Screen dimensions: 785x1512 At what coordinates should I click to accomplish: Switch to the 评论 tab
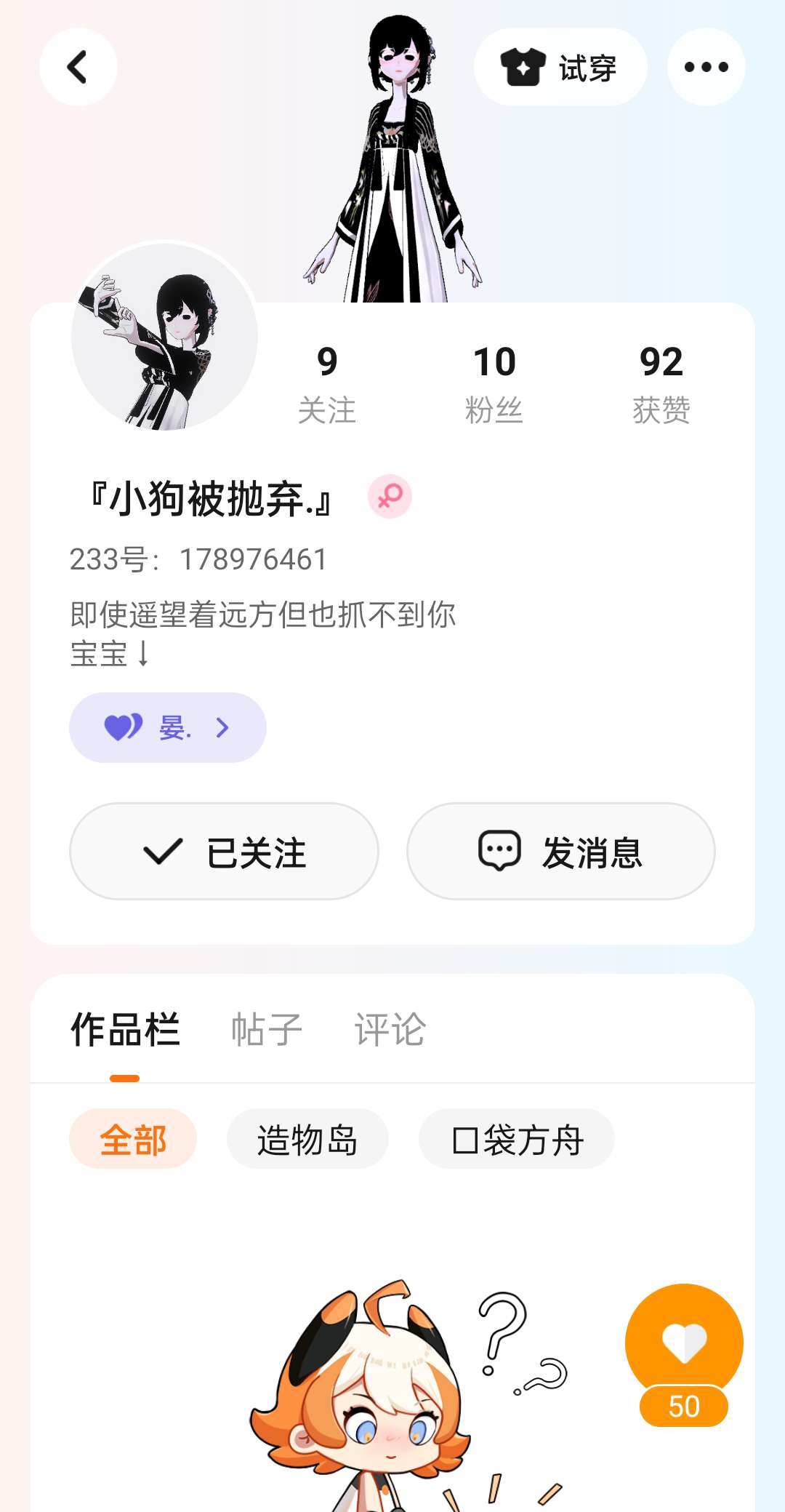pos(390,1029)
